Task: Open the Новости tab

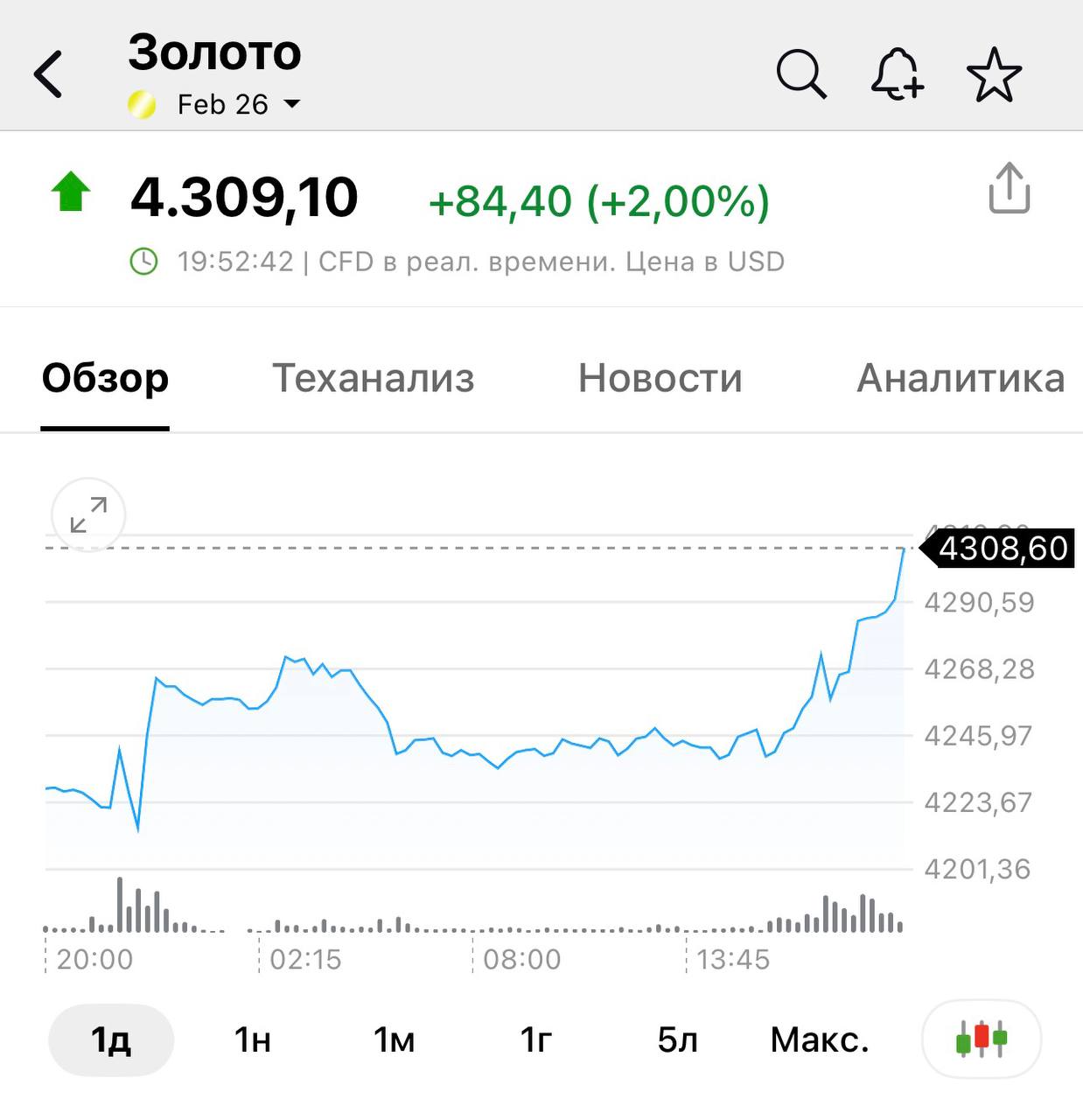Action: (x=659, y=378)
